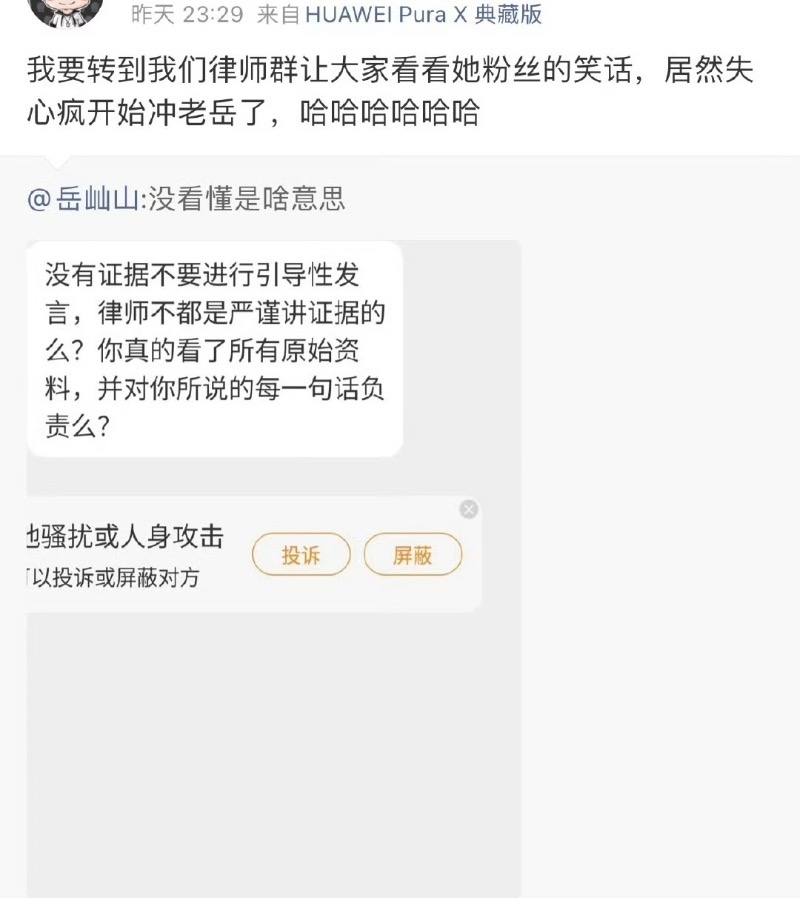Open the @岳屾山 mention link

coord(87,199)
